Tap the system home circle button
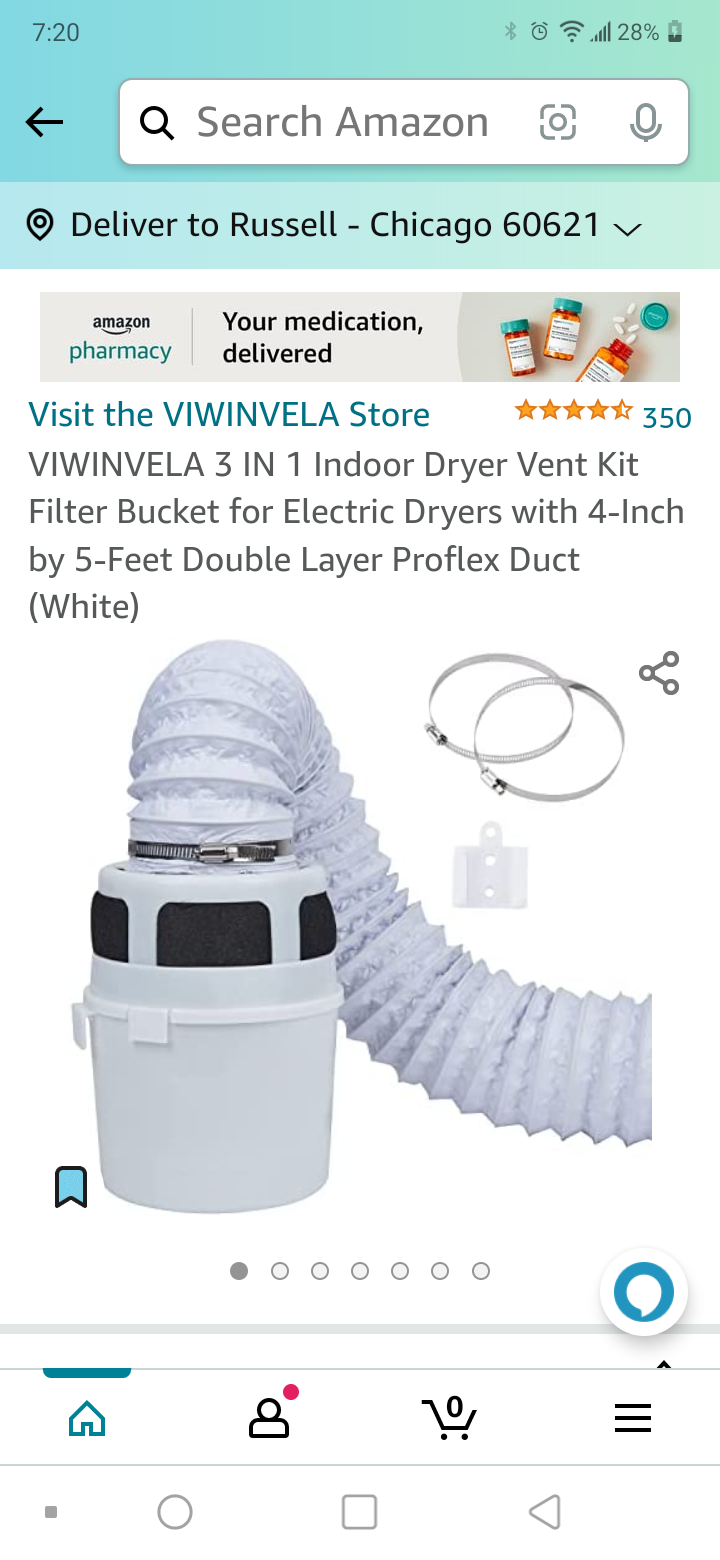720x1560 pixels. 175,1512
